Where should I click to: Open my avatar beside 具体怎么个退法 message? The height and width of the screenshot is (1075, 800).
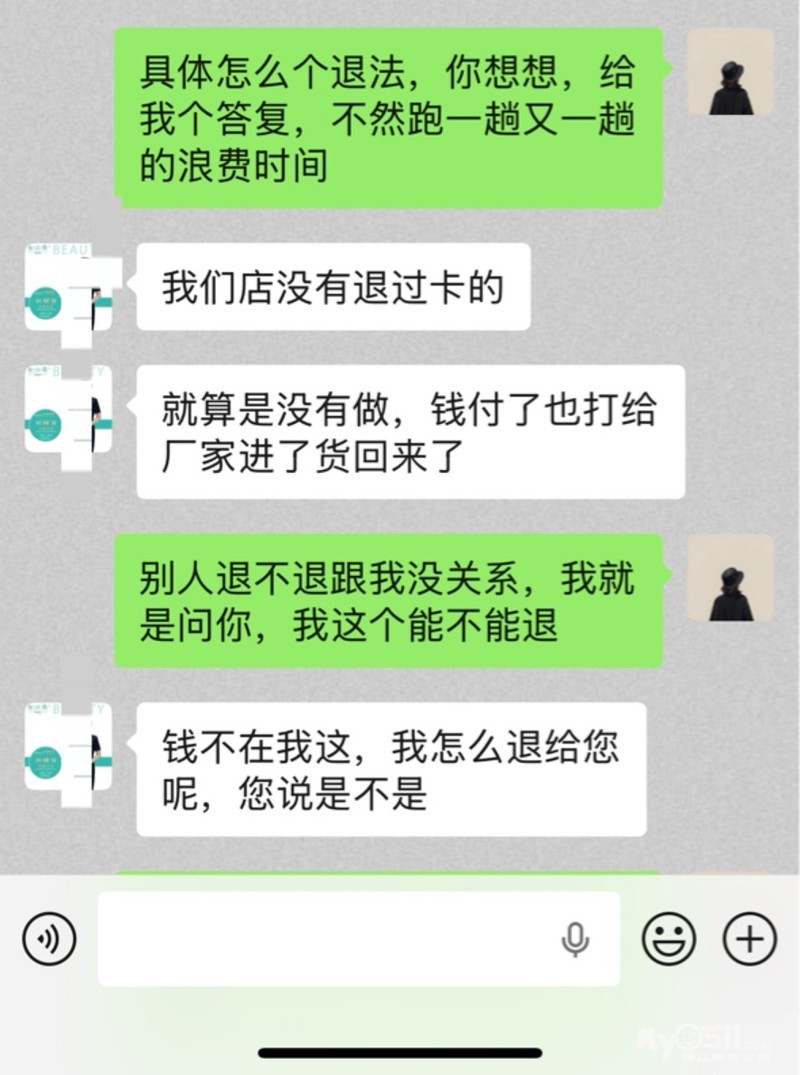pos(731,72)
